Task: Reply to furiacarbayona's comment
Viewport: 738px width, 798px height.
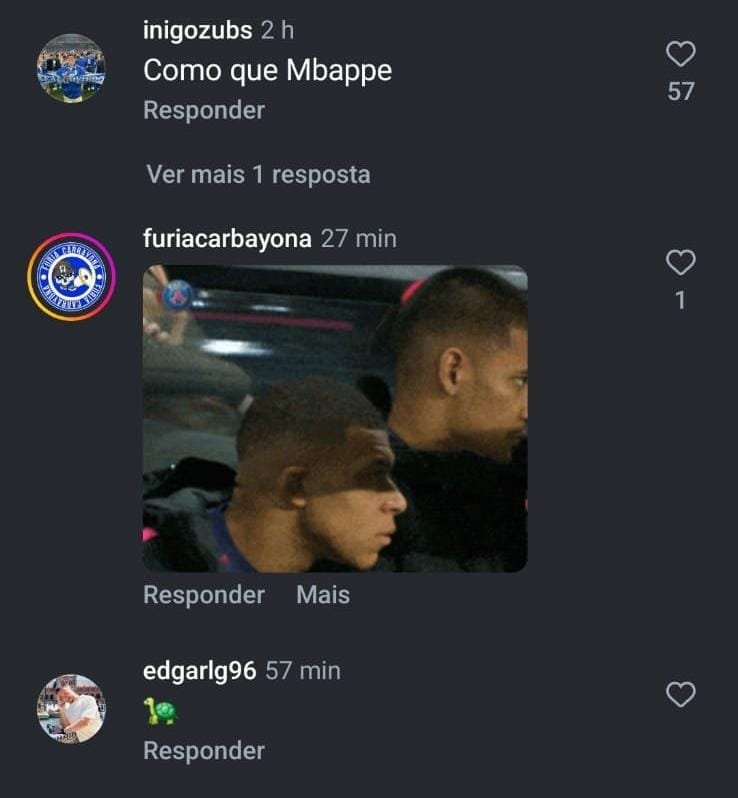Action: click(204, 594)
